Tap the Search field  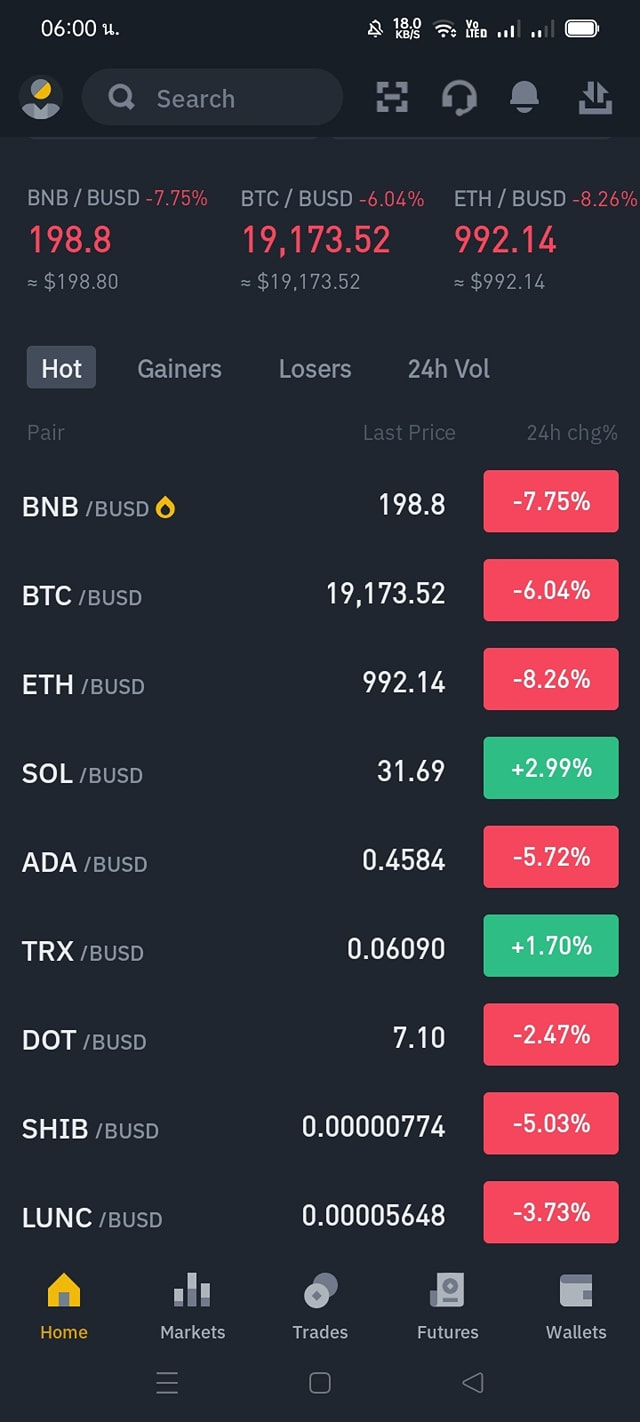(x=212, y=98)
